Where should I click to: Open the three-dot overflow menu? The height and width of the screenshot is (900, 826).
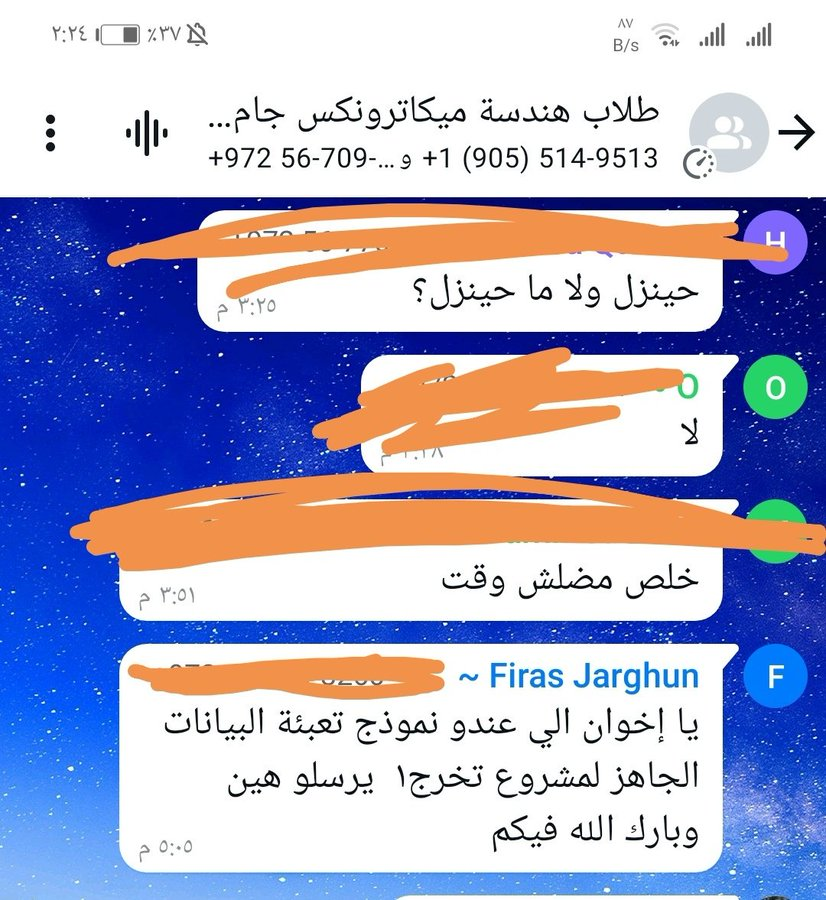[51, 133]
